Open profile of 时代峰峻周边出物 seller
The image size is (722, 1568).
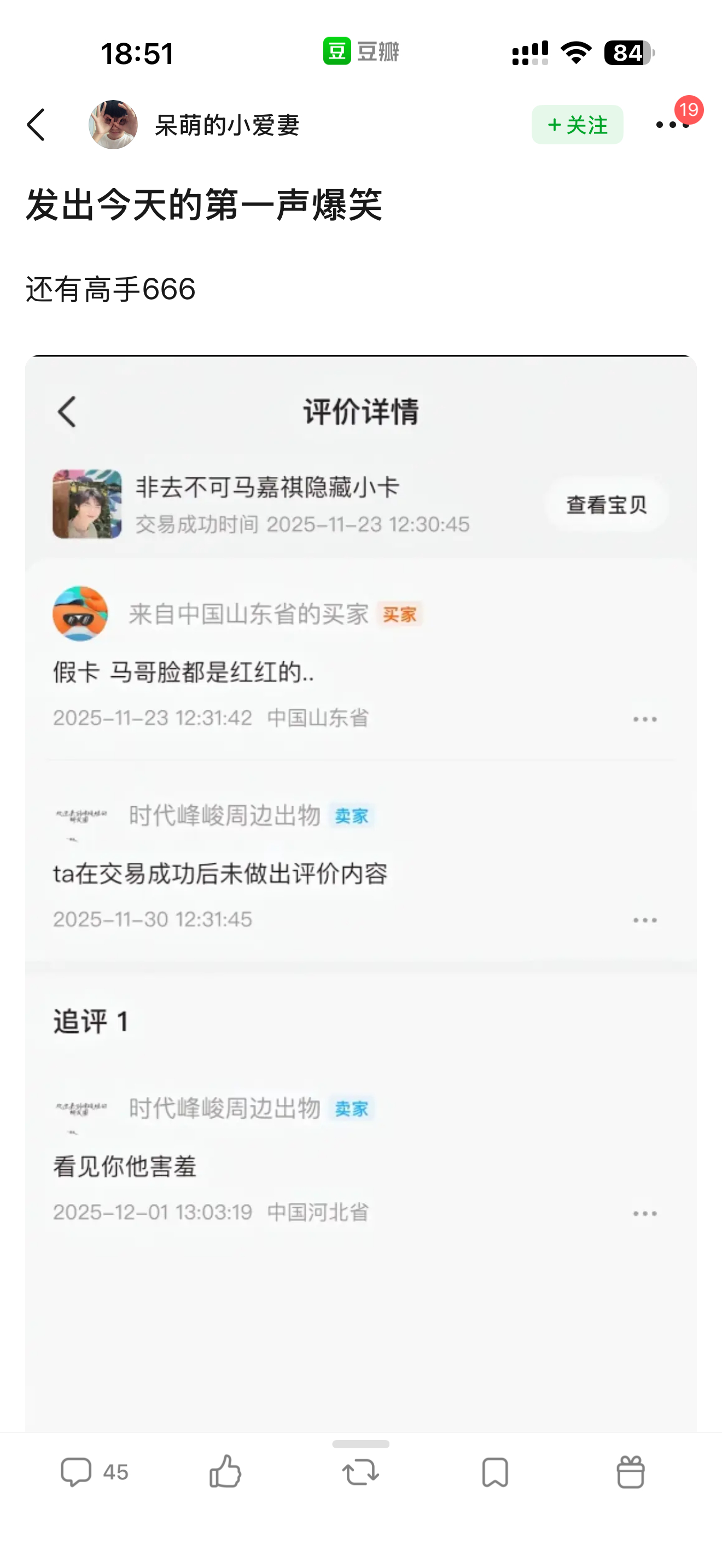223,816
